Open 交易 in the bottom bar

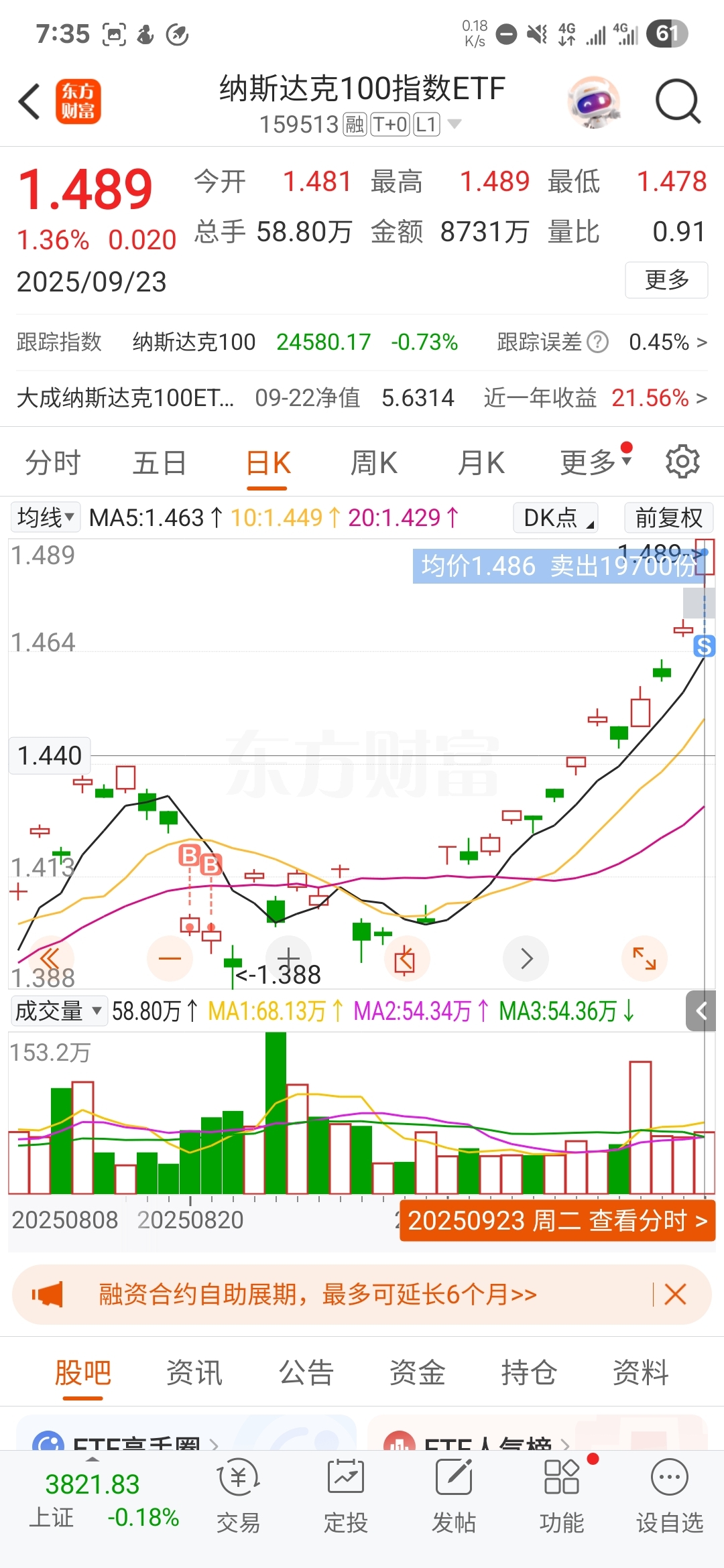tap(238, 1496)
